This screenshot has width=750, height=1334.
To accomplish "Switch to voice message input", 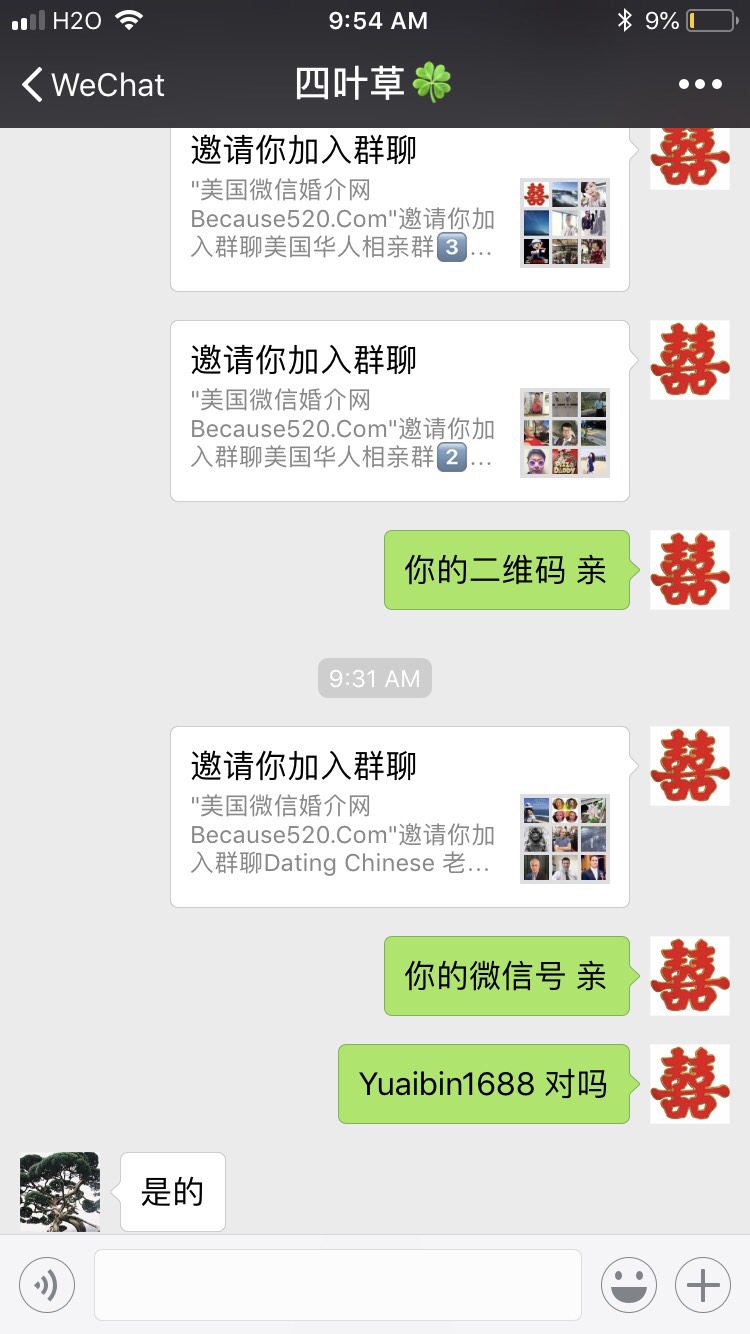I will point(47,1284).
